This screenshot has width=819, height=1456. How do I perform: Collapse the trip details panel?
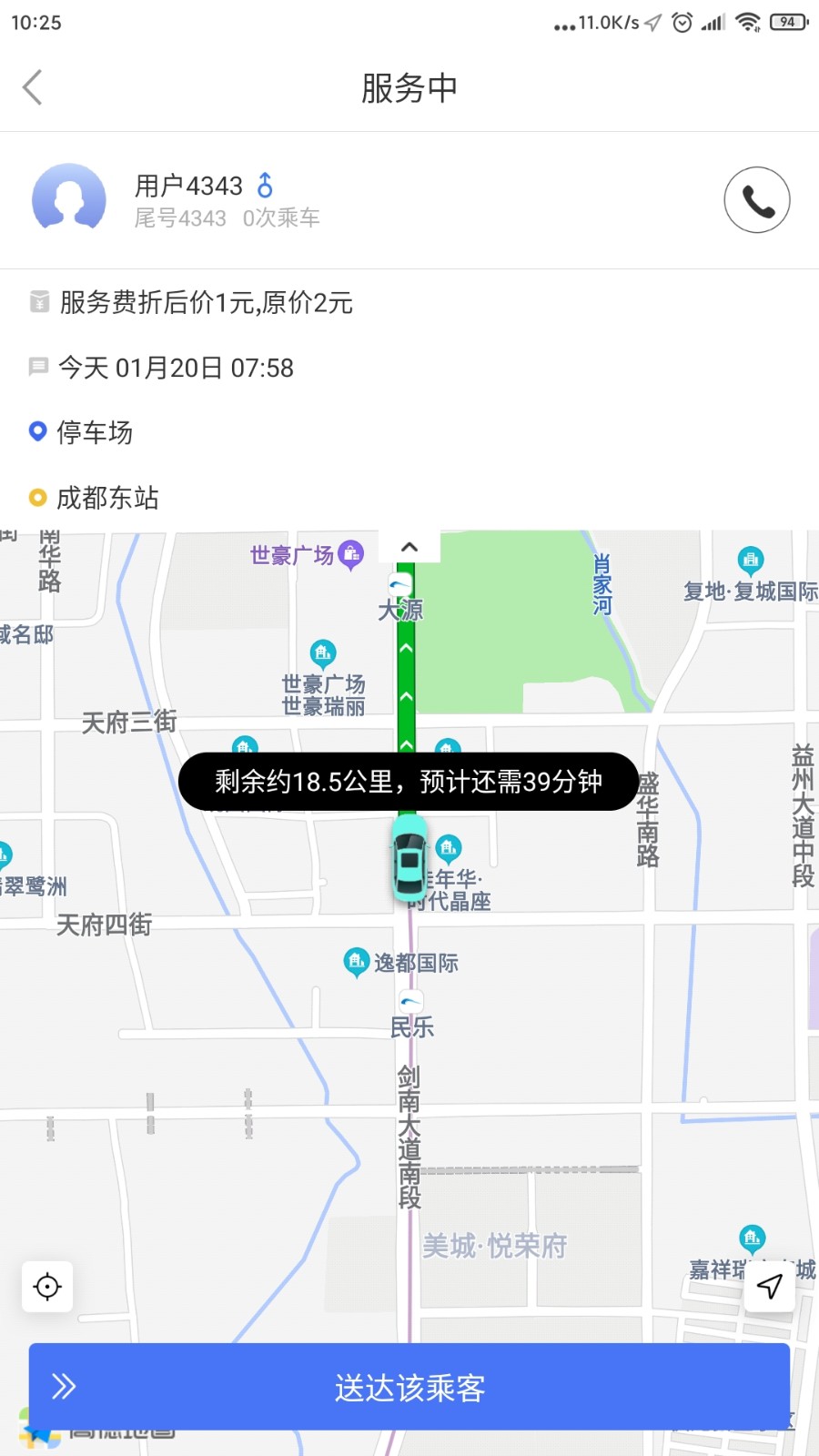point(409,547)
